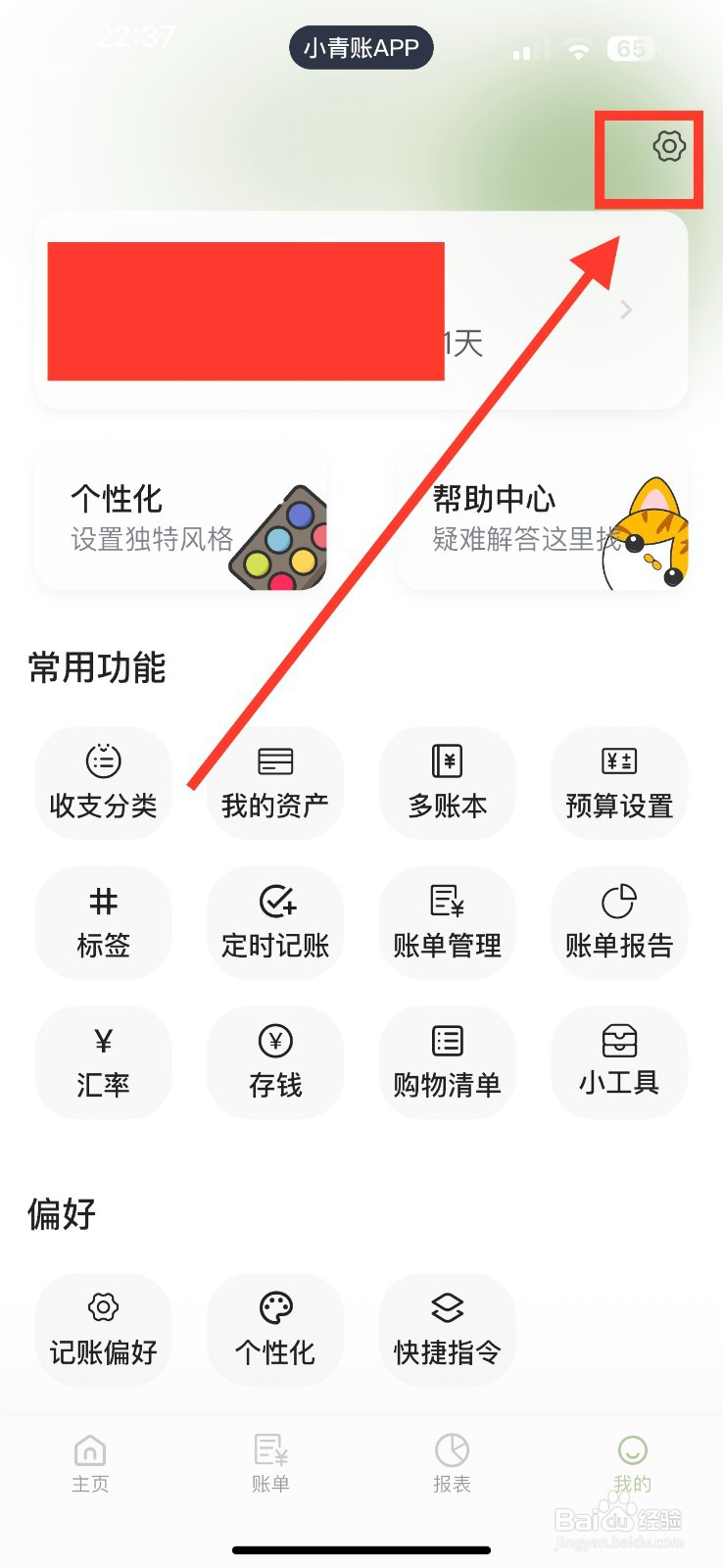The height and width of the screenshot is (1568, 723).
Task: Open the 汇率 exchange rate tool
Action: (104, 1061)
